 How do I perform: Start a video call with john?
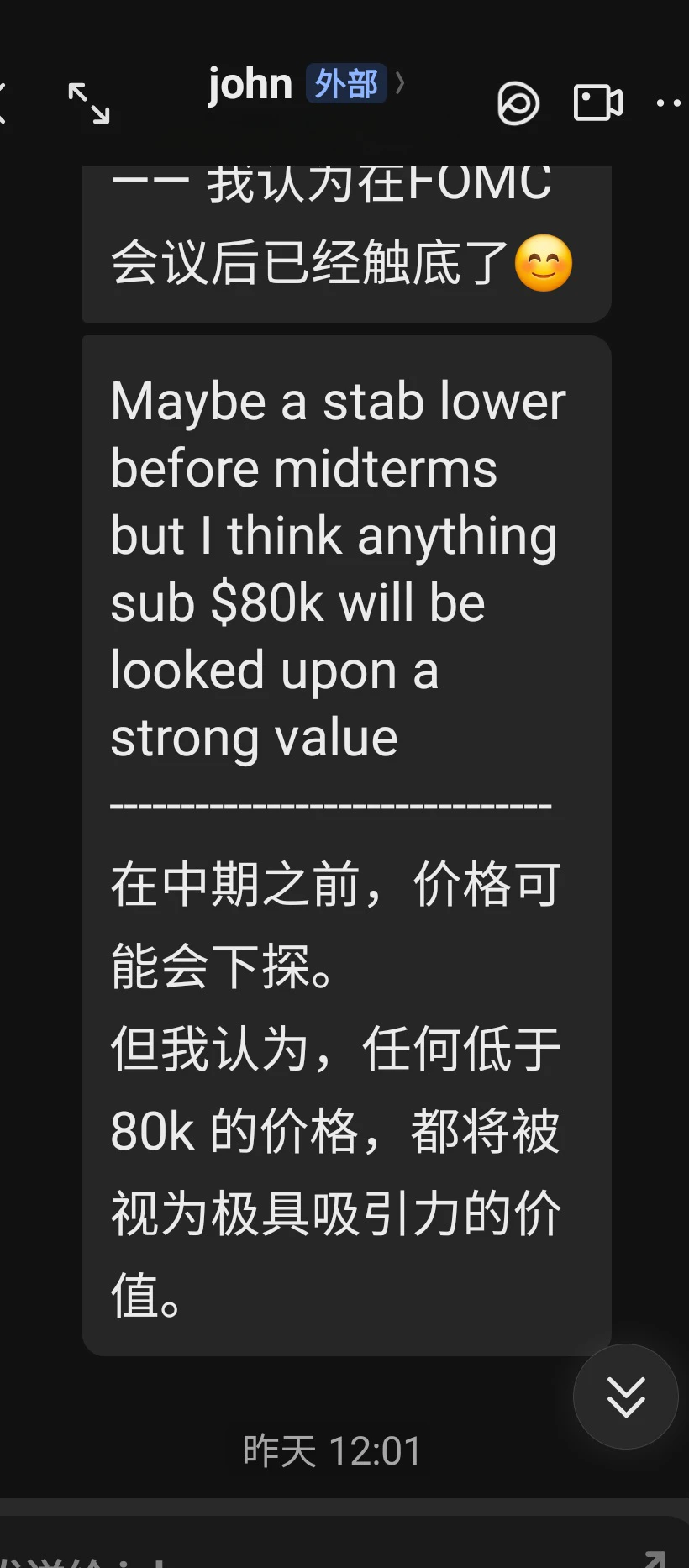coord(598,103)
